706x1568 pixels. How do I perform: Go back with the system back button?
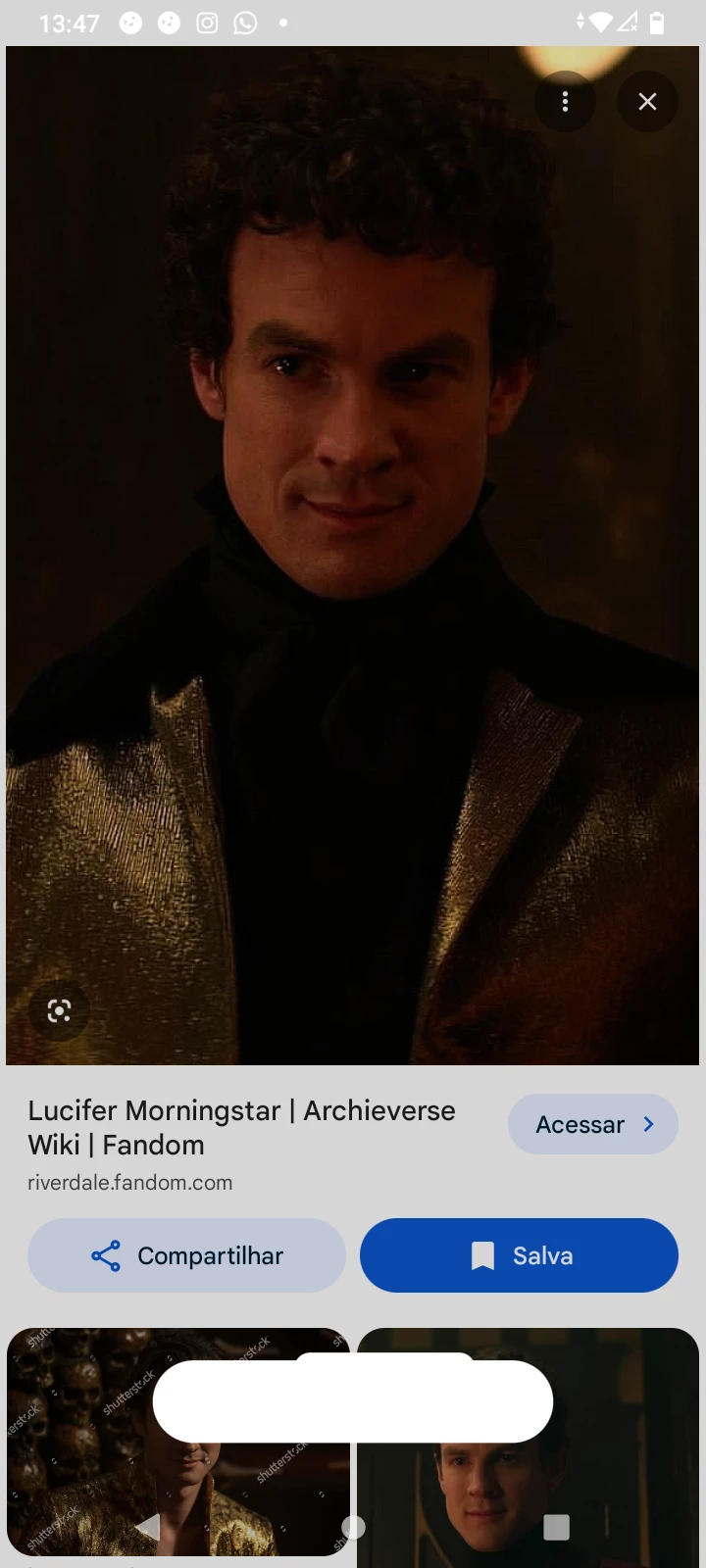pos(149,1527)
